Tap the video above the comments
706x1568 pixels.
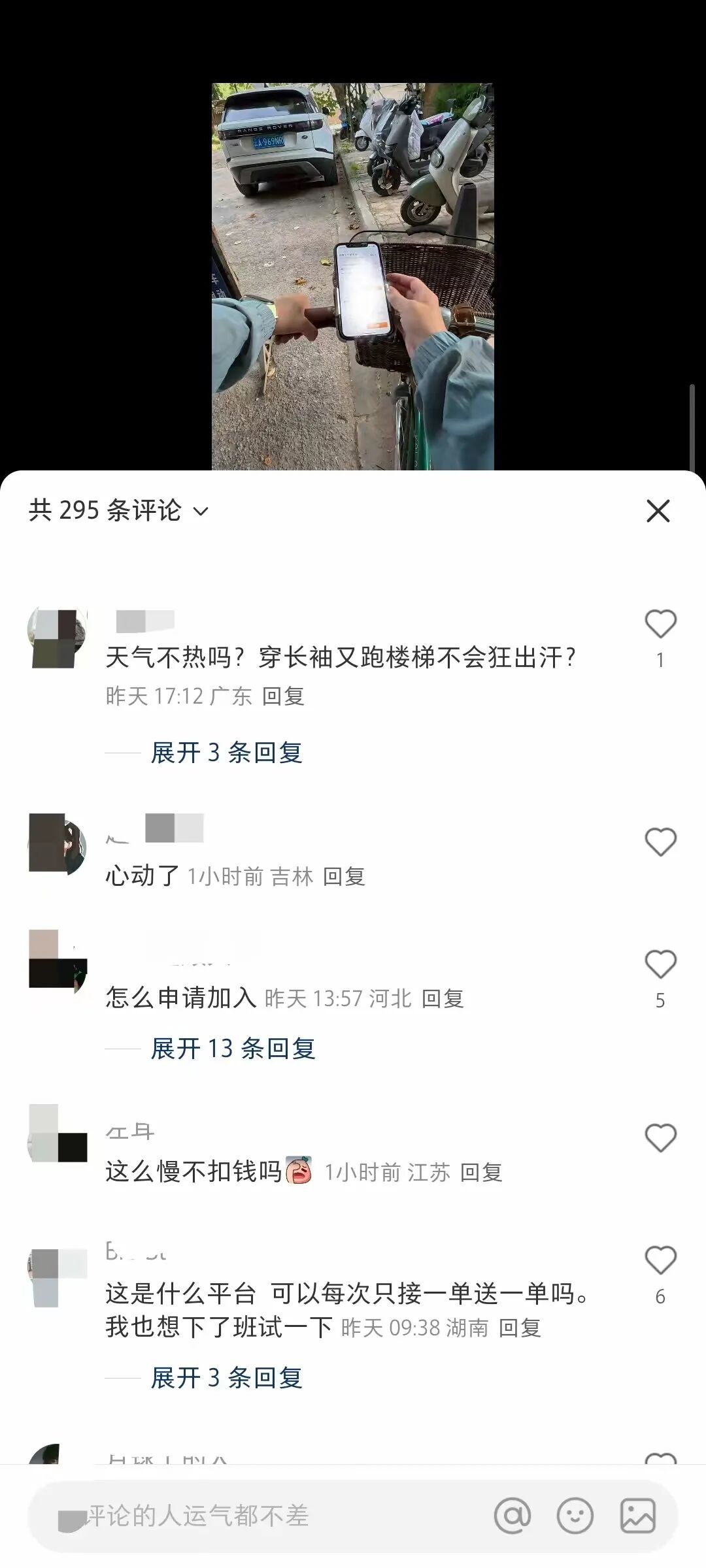pyautogui.click(x=353, y=274)
